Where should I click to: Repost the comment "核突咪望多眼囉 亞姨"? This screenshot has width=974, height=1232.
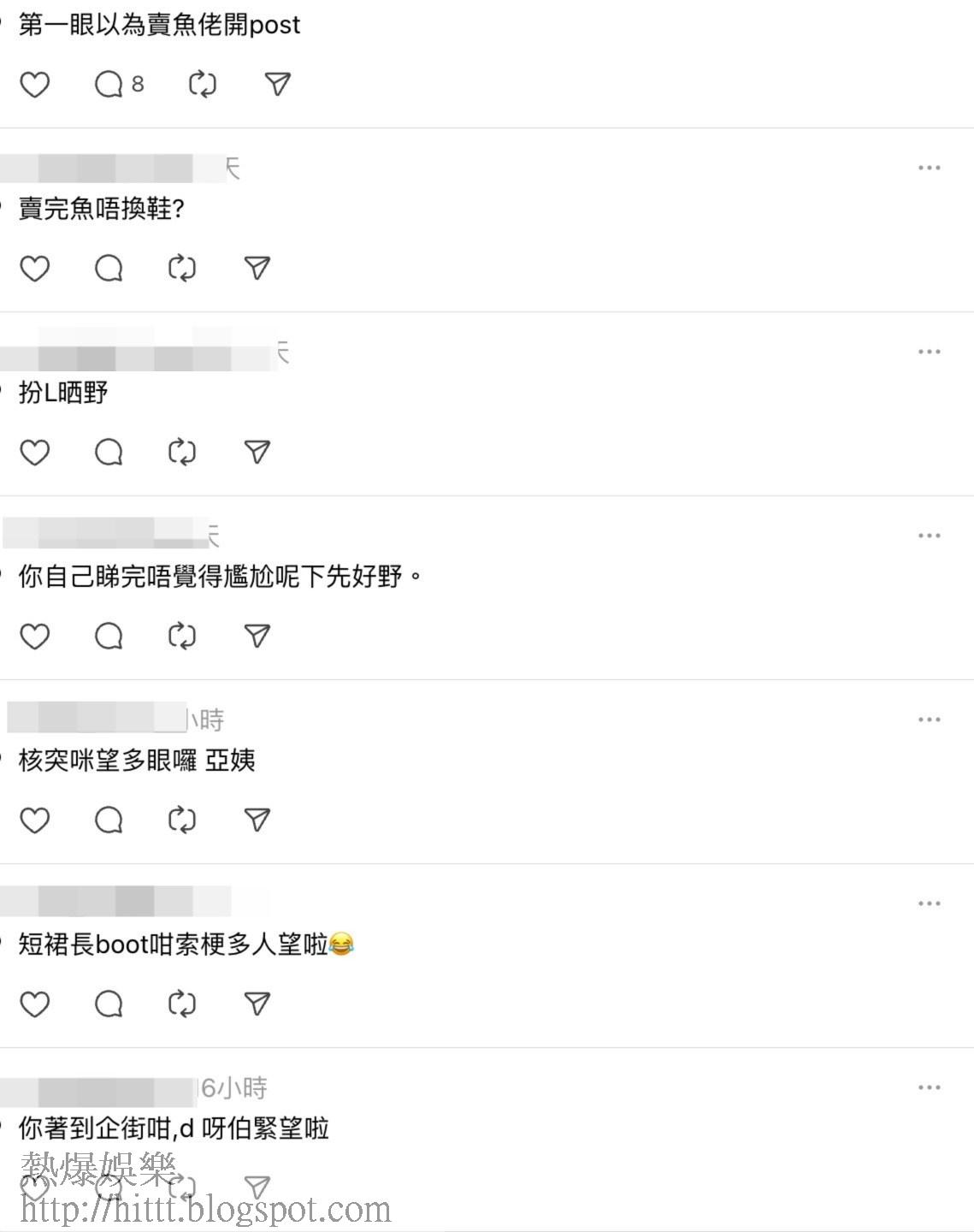coord(182,820)
